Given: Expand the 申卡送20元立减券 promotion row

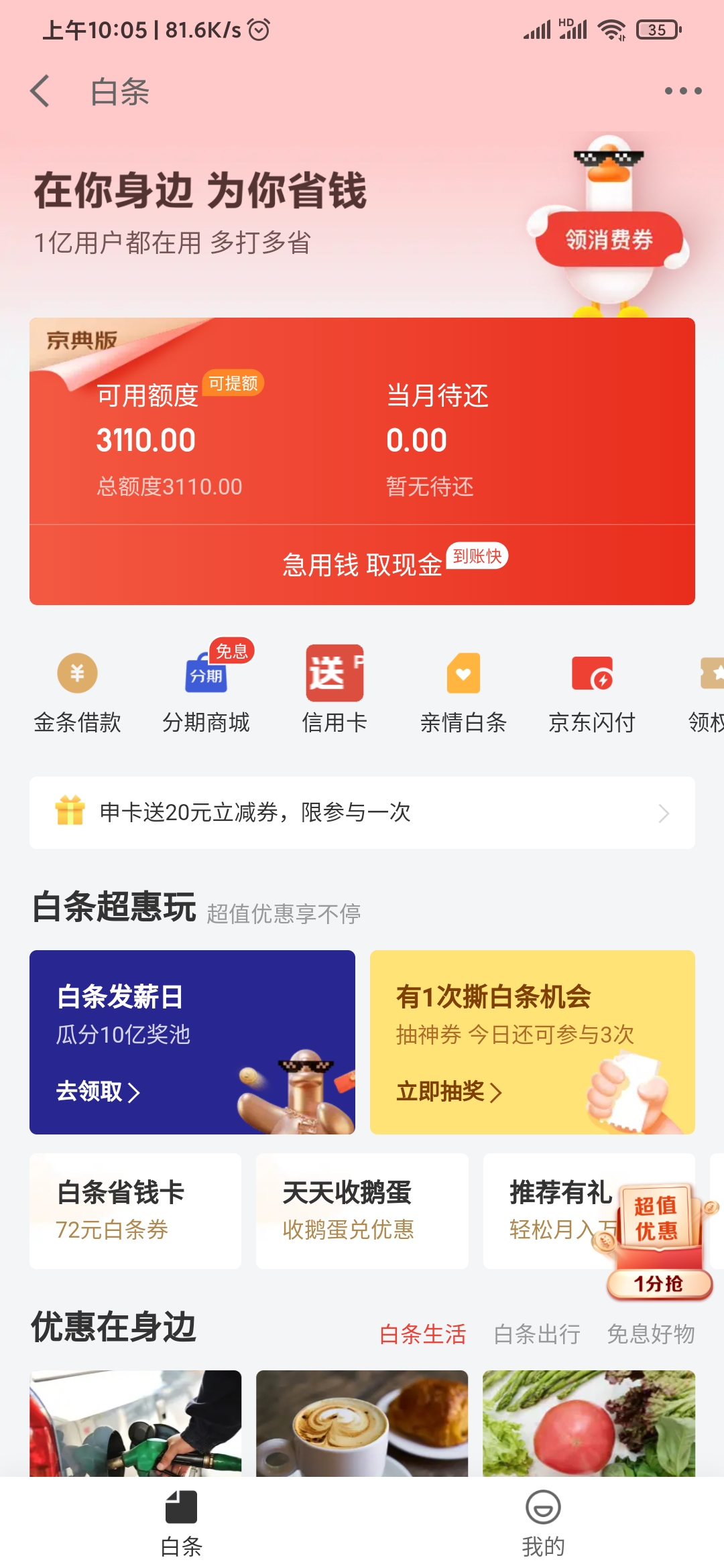Looking at the screenshot, I should (x=362, y=812).
